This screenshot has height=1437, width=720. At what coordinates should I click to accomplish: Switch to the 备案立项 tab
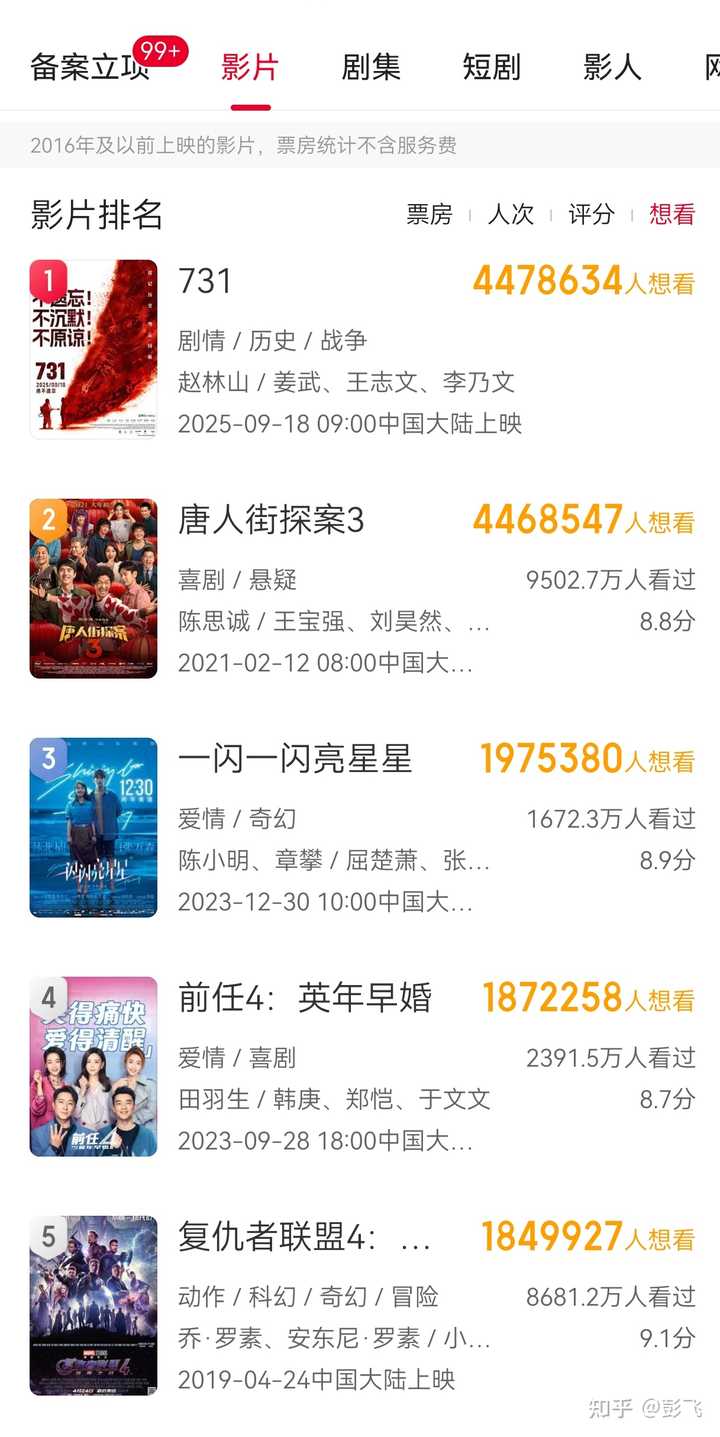coord(90,67)
